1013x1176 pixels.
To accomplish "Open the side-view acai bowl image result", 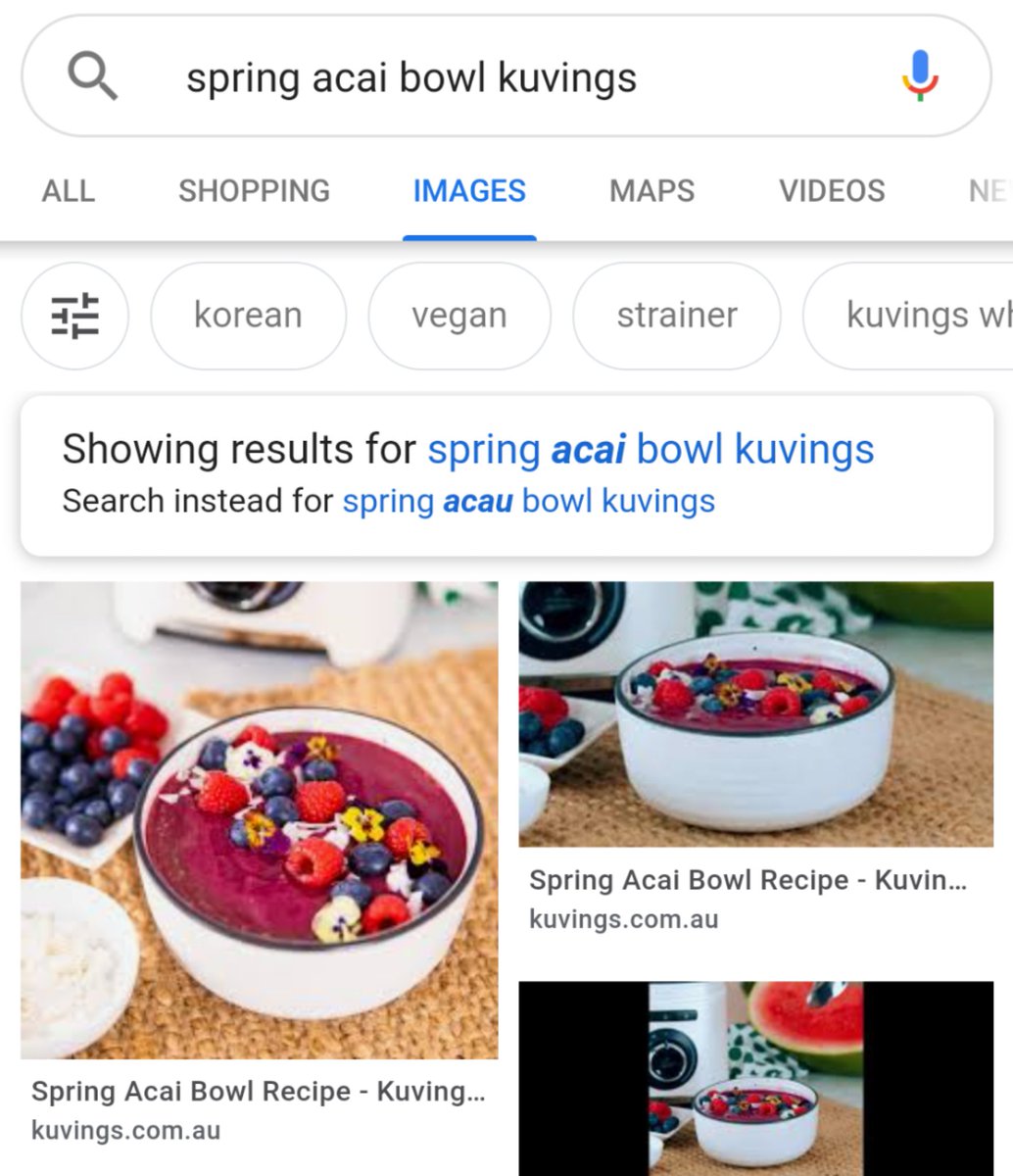I will [755, 713].
